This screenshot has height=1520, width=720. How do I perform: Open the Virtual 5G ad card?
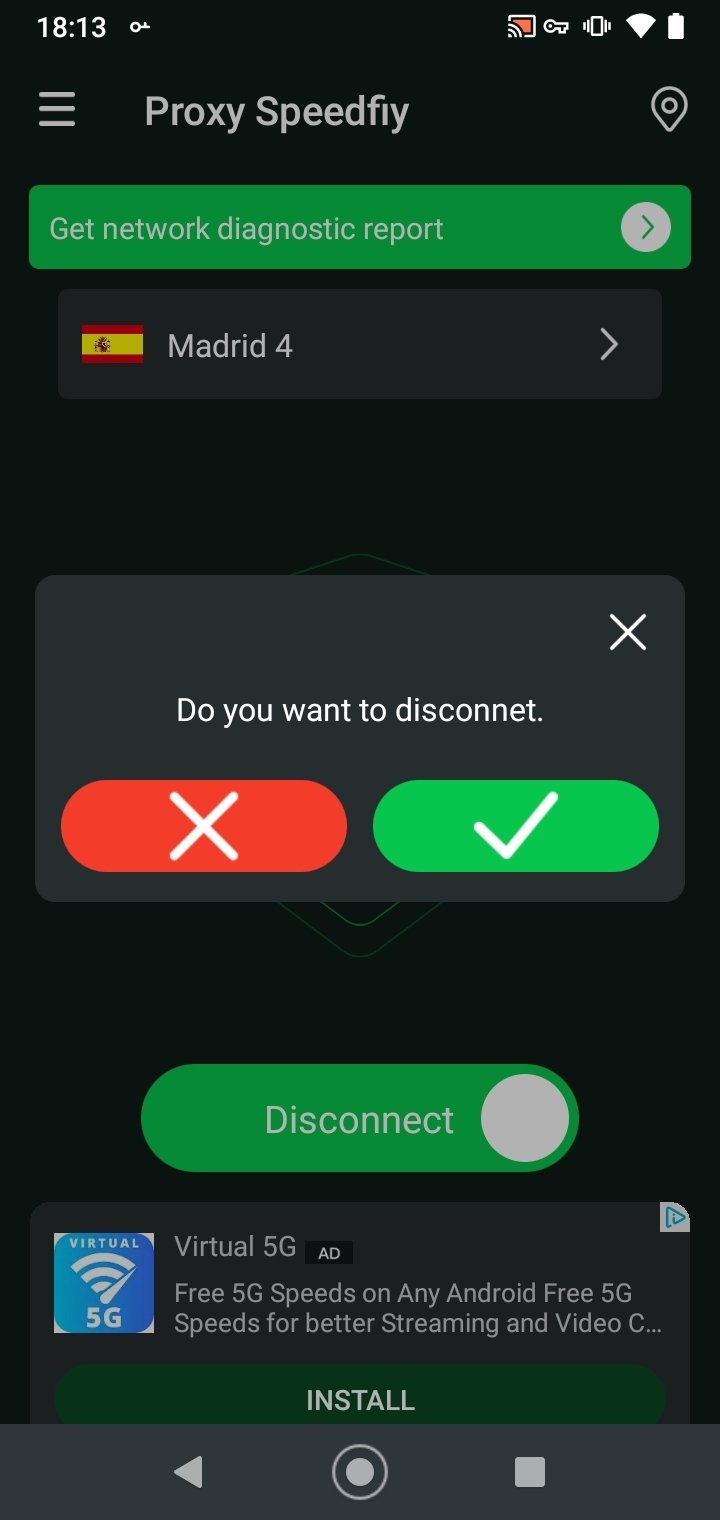(x=360, y=1285)
